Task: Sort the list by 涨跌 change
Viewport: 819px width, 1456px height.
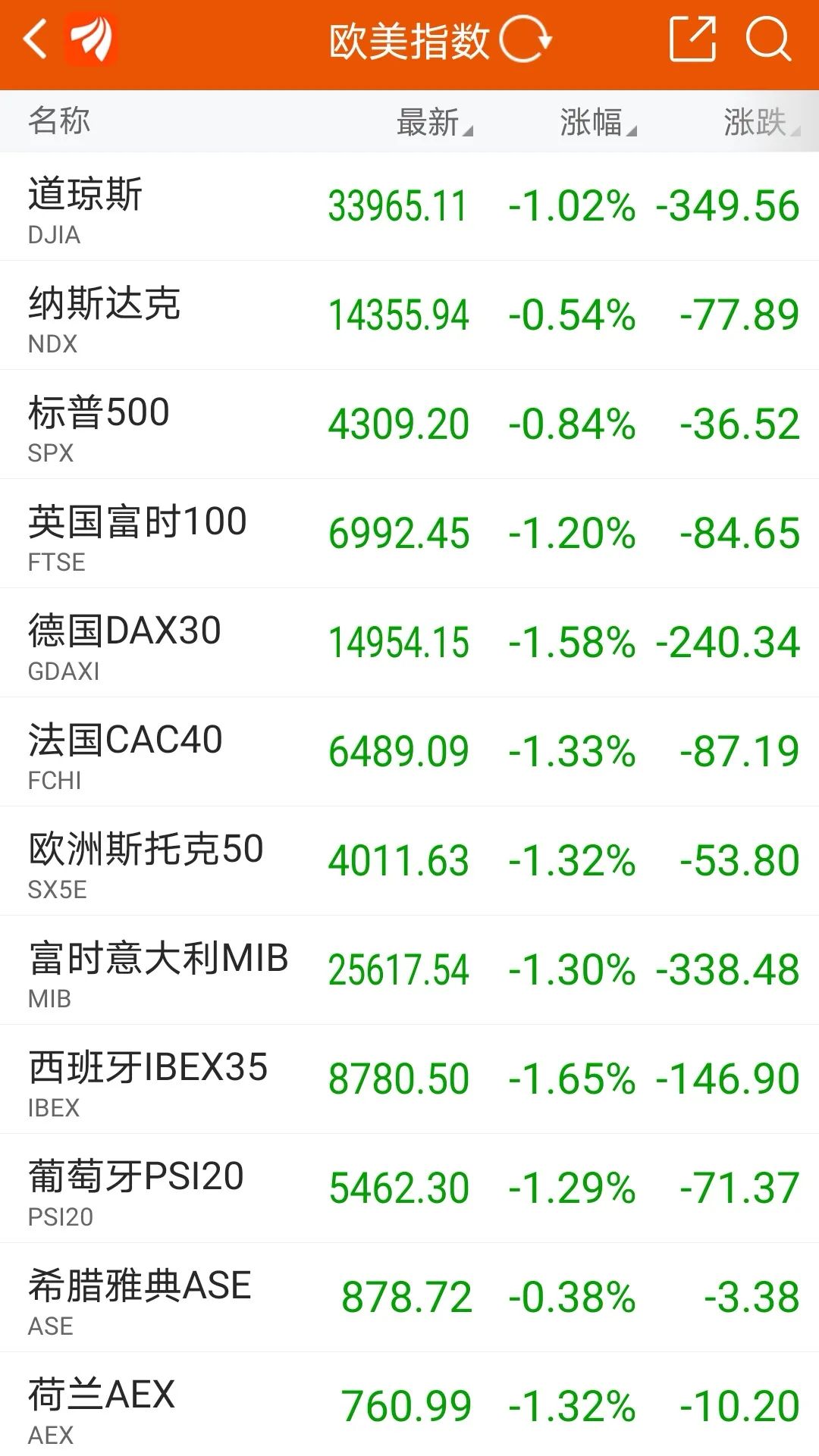Action: point(760,122)
